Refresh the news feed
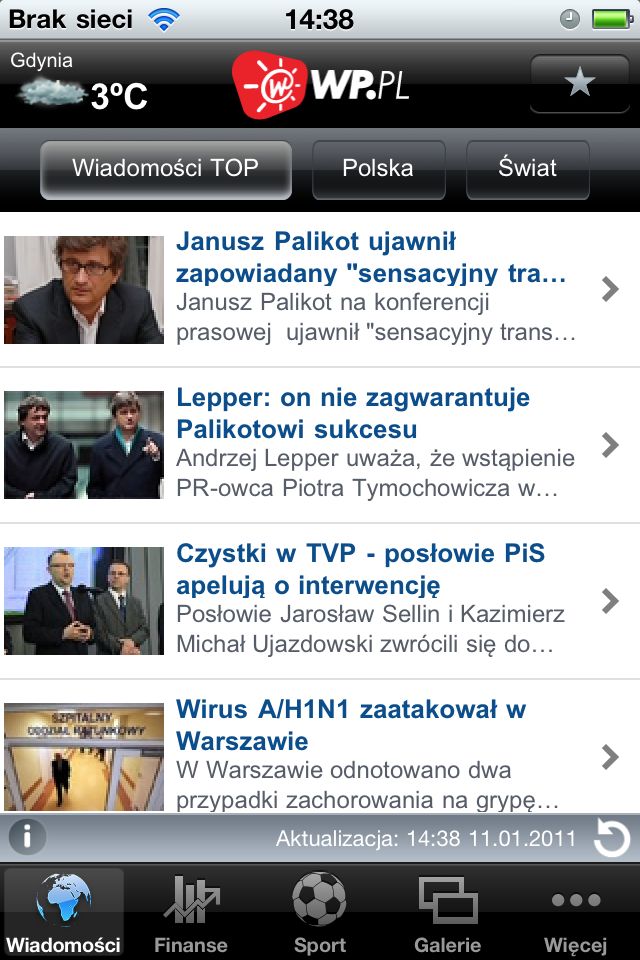 pyautogui.click(x=611, y=838)
